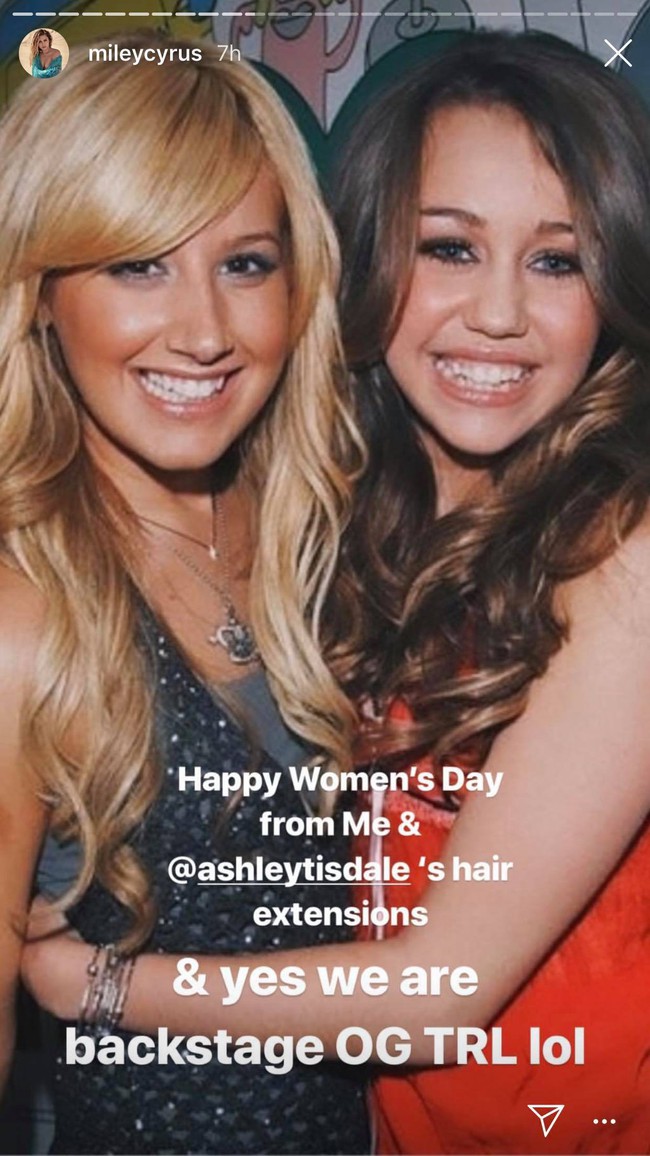
Task: Open mileycyrus profile from avatar
Action: click(x=43, y=53)
